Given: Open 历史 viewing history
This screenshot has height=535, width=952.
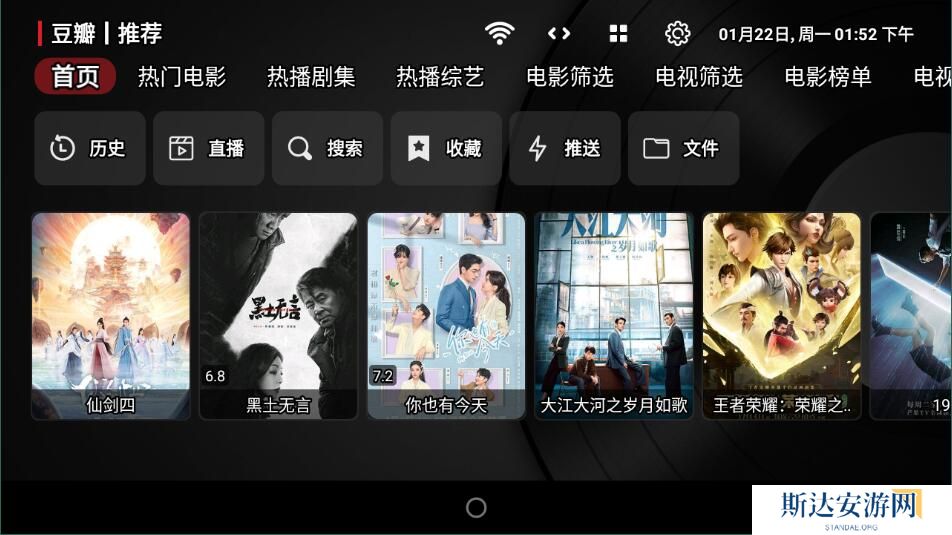Looking at the screenshot, I should [x=90, y=148].
